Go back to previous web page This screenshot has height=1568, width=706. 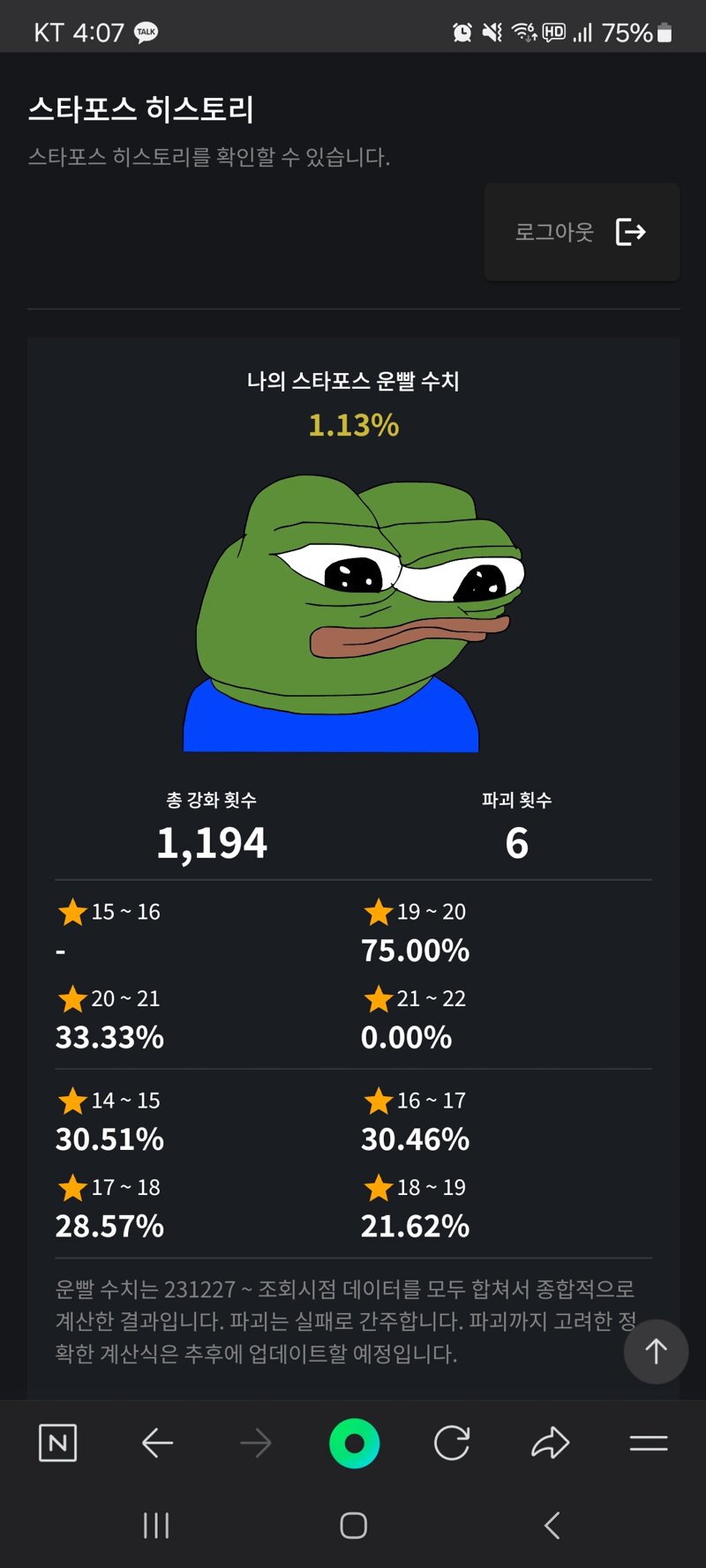(158, 1443)
